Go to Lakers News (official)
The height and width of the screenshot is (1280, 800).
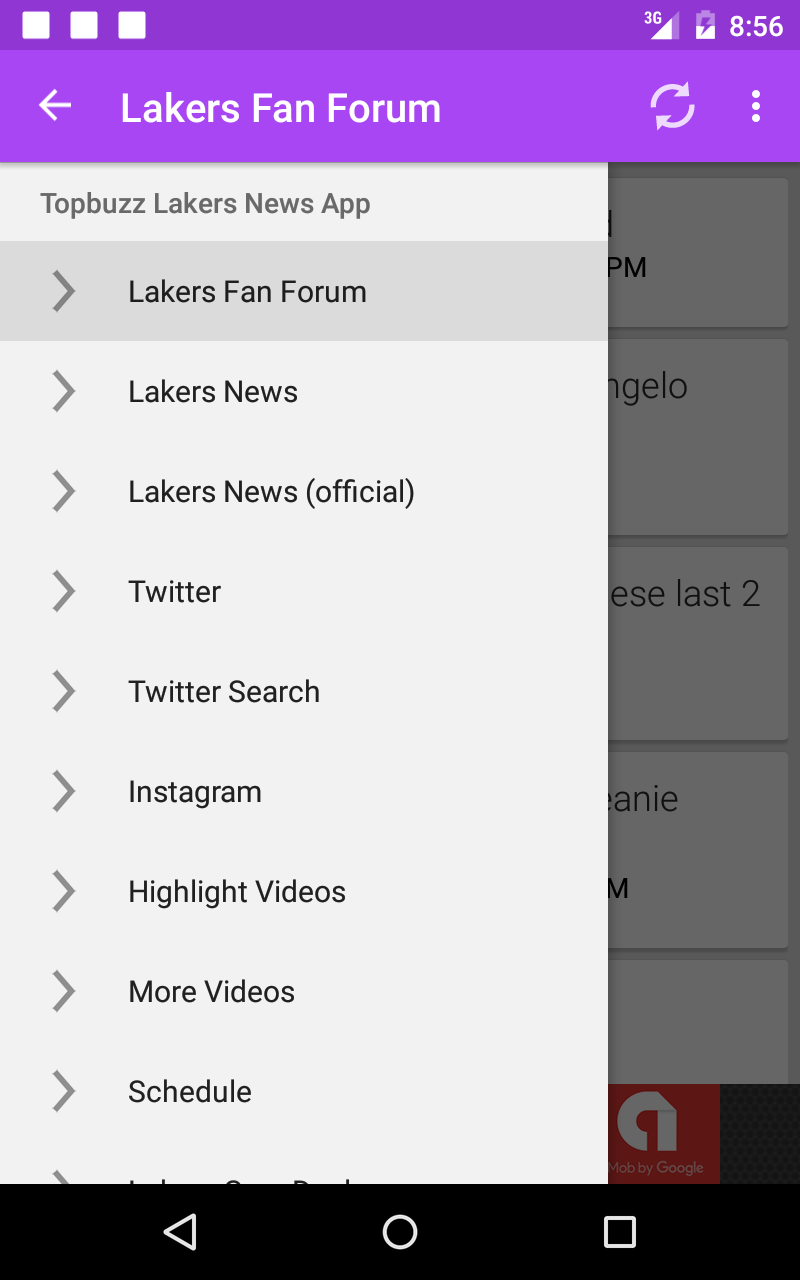click(304, 491)
